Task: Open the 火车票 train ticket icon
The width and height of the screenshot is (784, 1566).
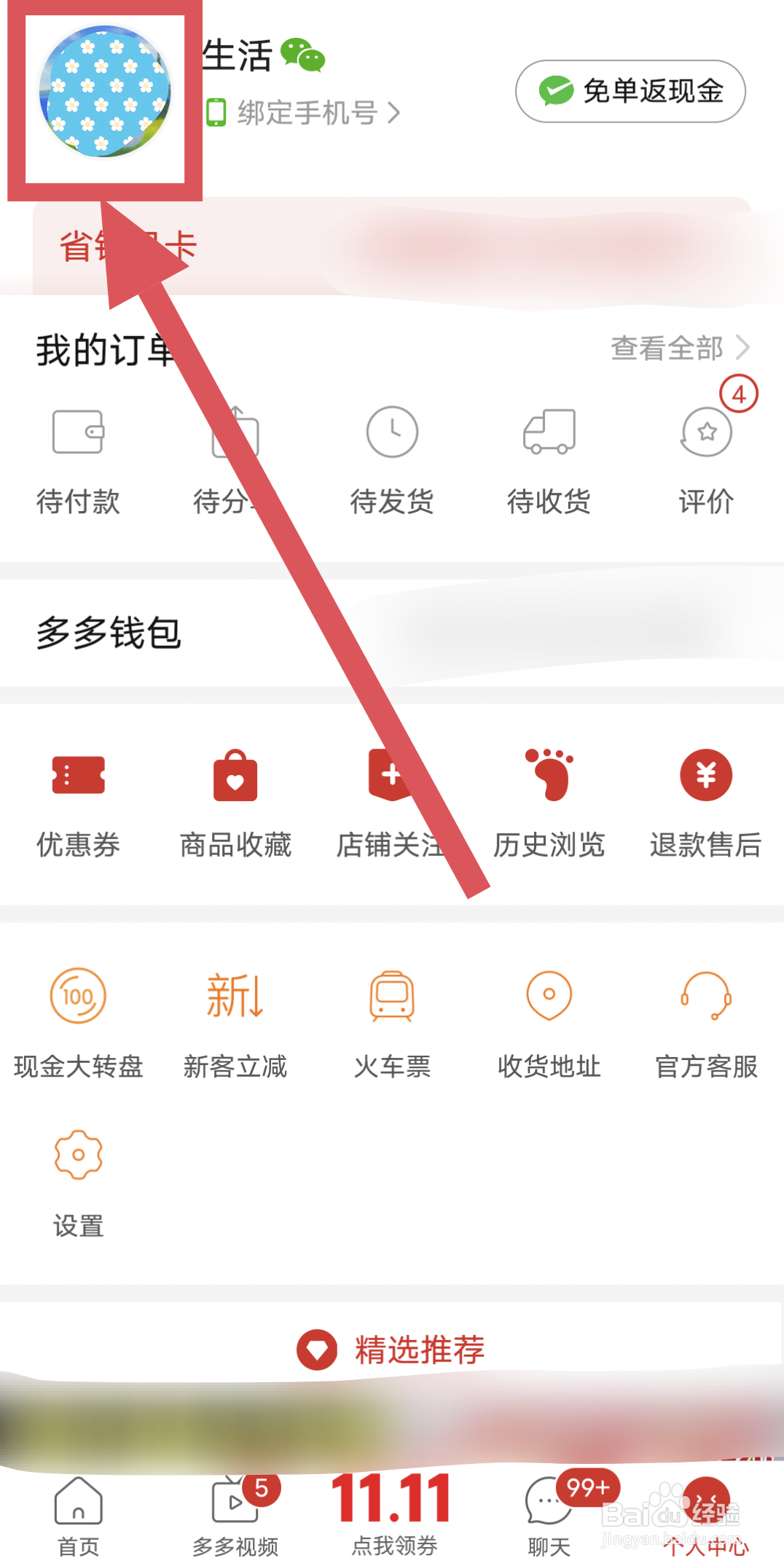Action: (x=391, y=996)
